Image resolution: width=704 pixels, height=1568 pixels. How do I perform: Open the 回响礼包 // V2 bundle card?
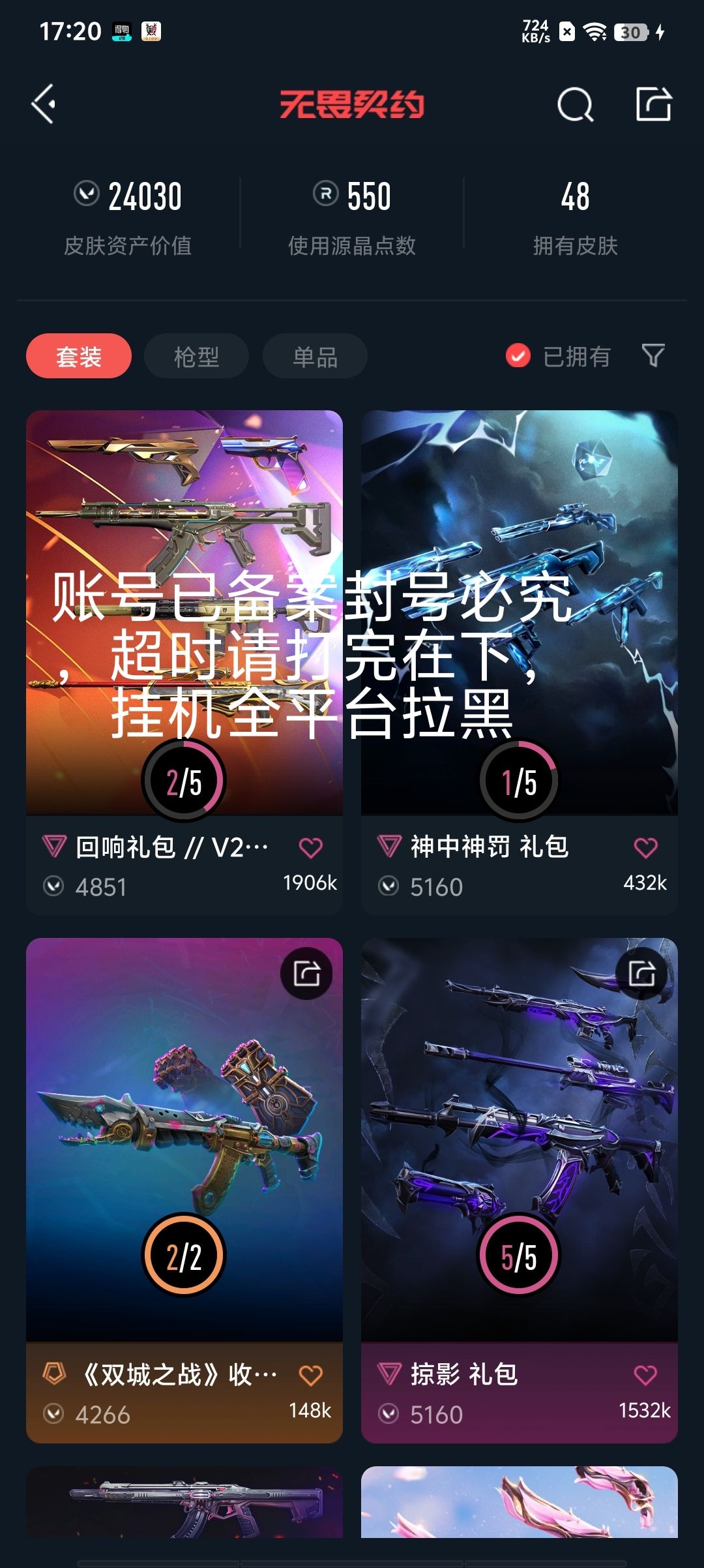184,662
